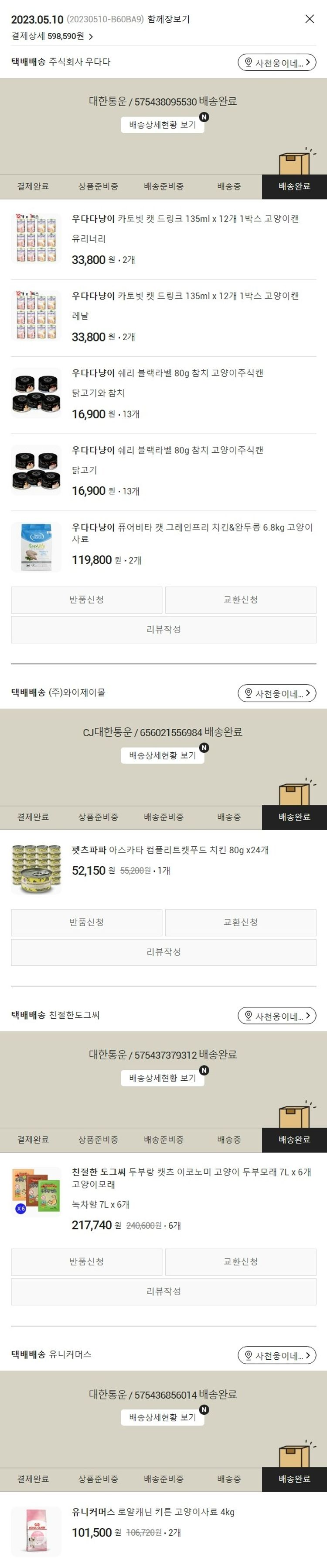Request 교환신청 for 두부랑 캣츠 고양이모래

coord(240,1262)
